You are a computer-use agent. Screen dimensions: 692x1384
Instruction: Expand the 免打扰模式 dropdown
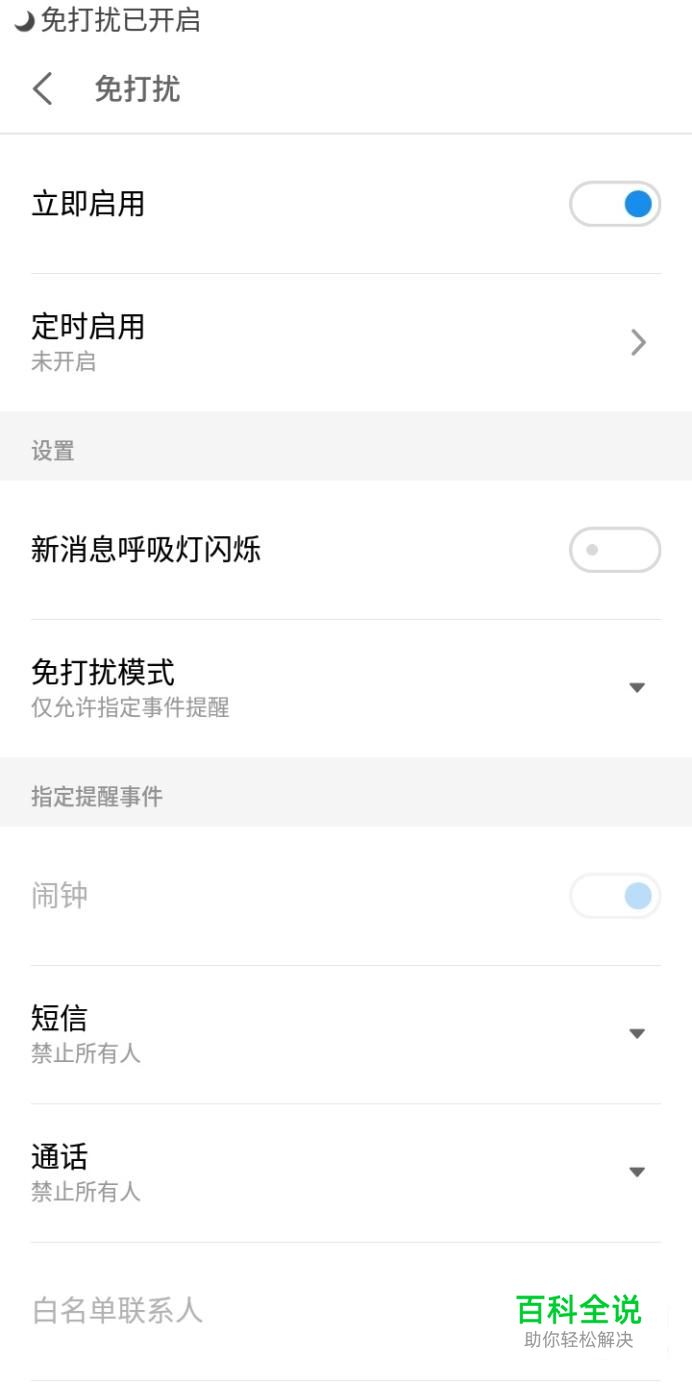pyautogui.click(x=346, y=688)
